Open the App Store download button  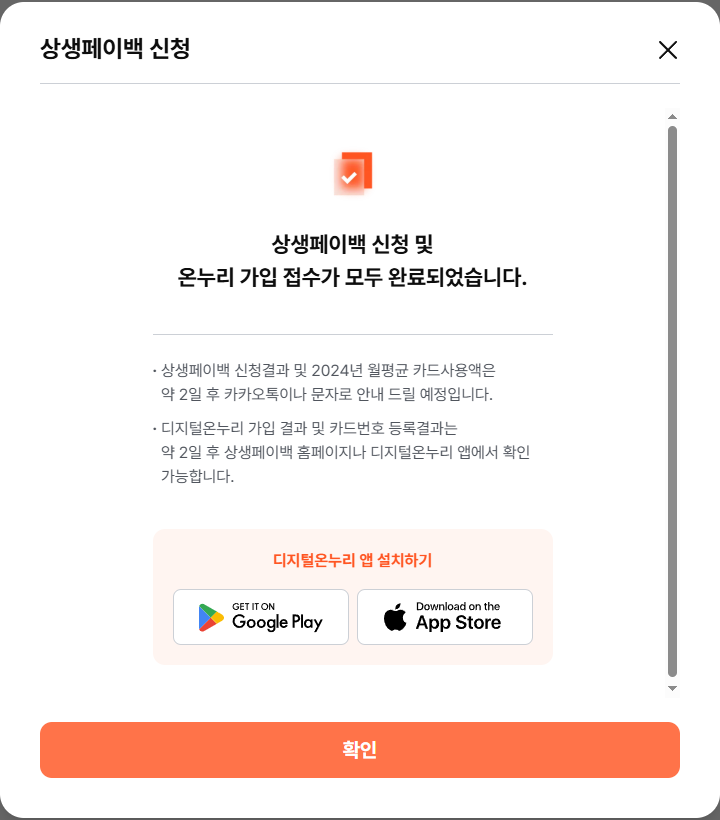445,617
